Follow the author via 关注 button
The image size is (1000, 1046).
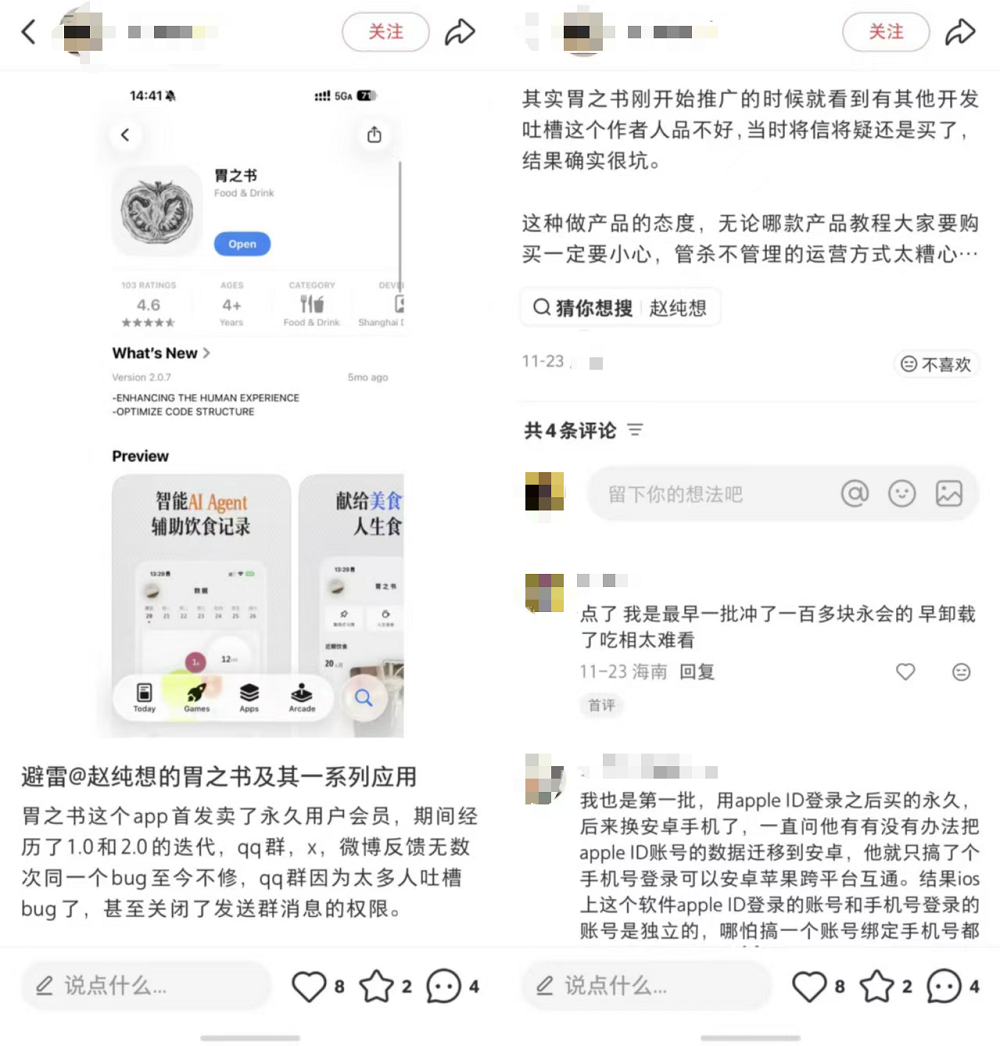386,31
